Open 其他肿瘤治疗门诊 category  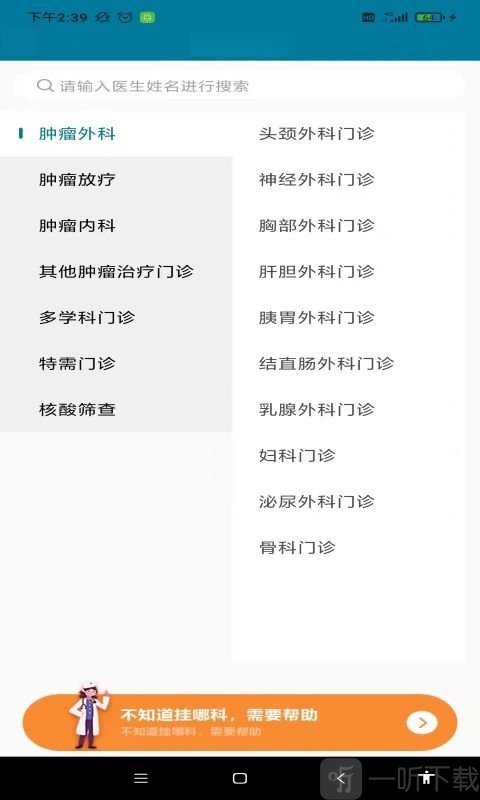coord(116,271)
